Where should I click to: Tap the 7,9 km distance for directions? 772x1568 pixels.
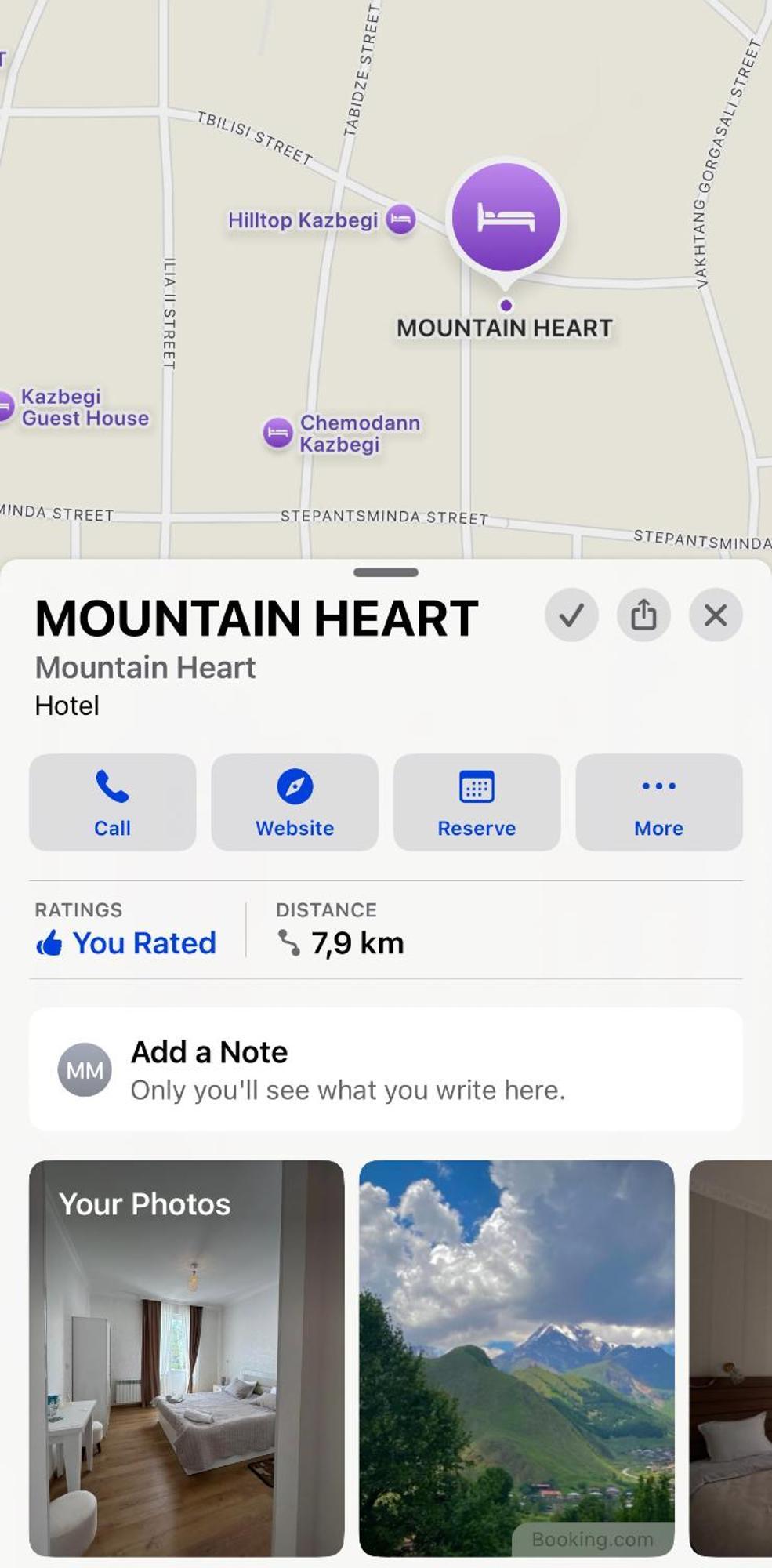tap(342, 942)
